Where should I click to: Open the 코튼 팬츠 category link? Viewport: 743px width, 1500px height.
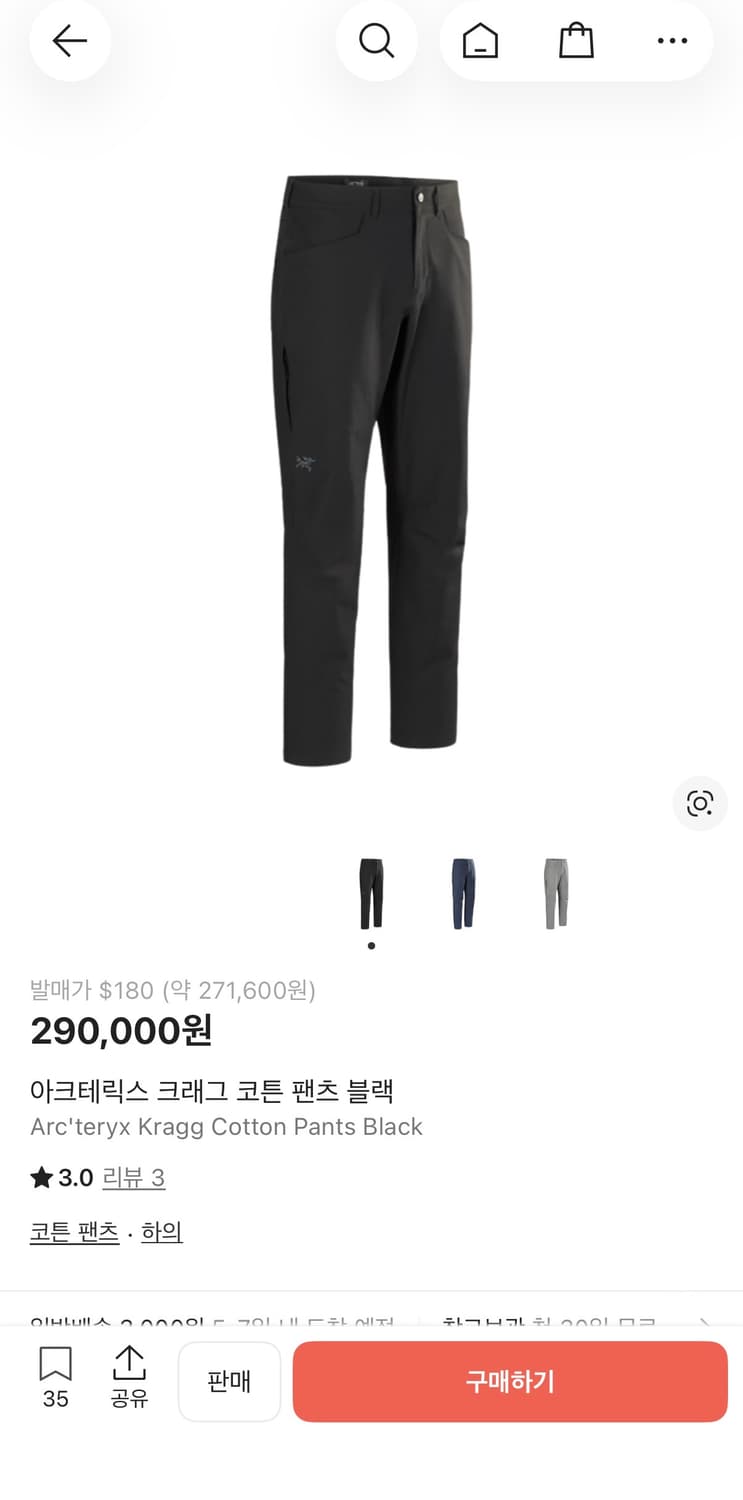click(x=74, y=1231)
